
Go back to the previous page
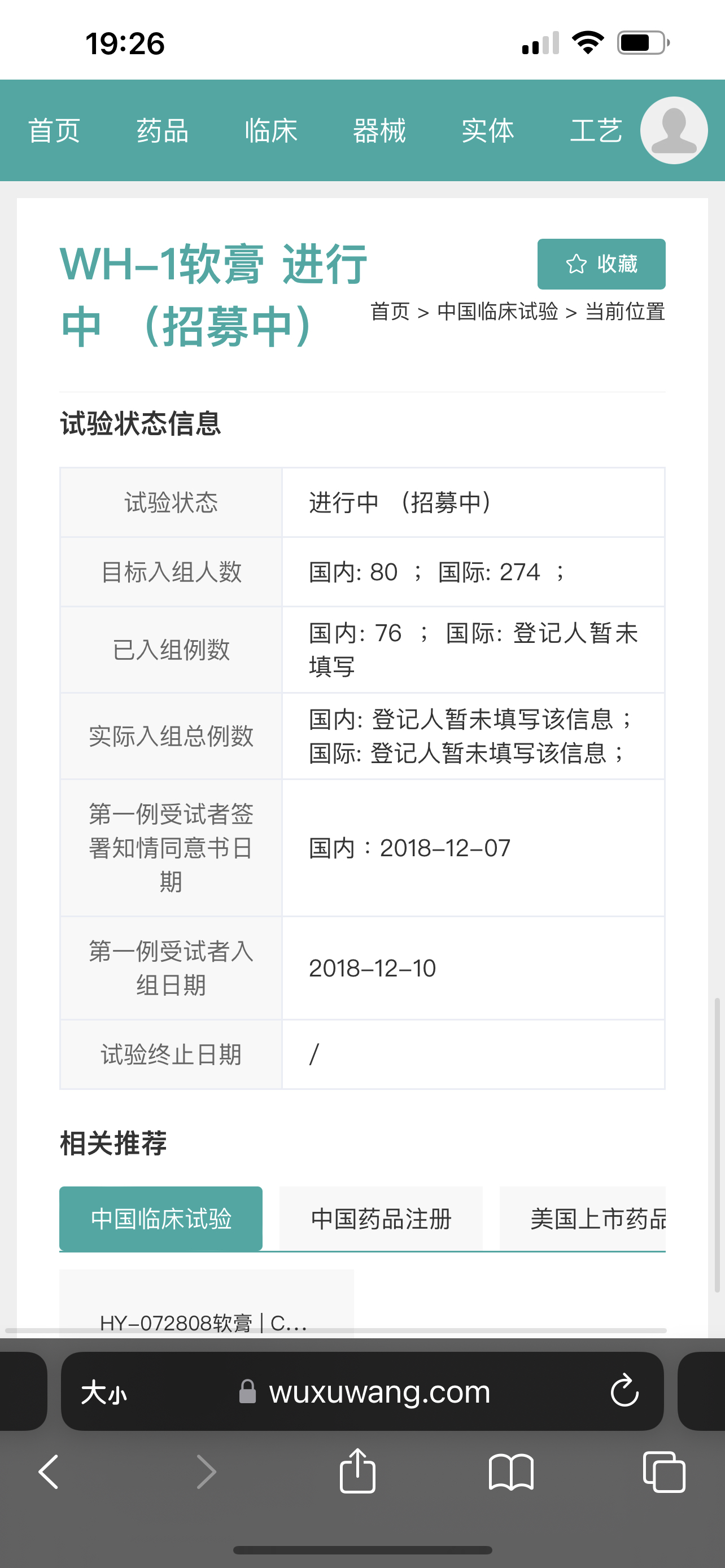[49, 1472]
